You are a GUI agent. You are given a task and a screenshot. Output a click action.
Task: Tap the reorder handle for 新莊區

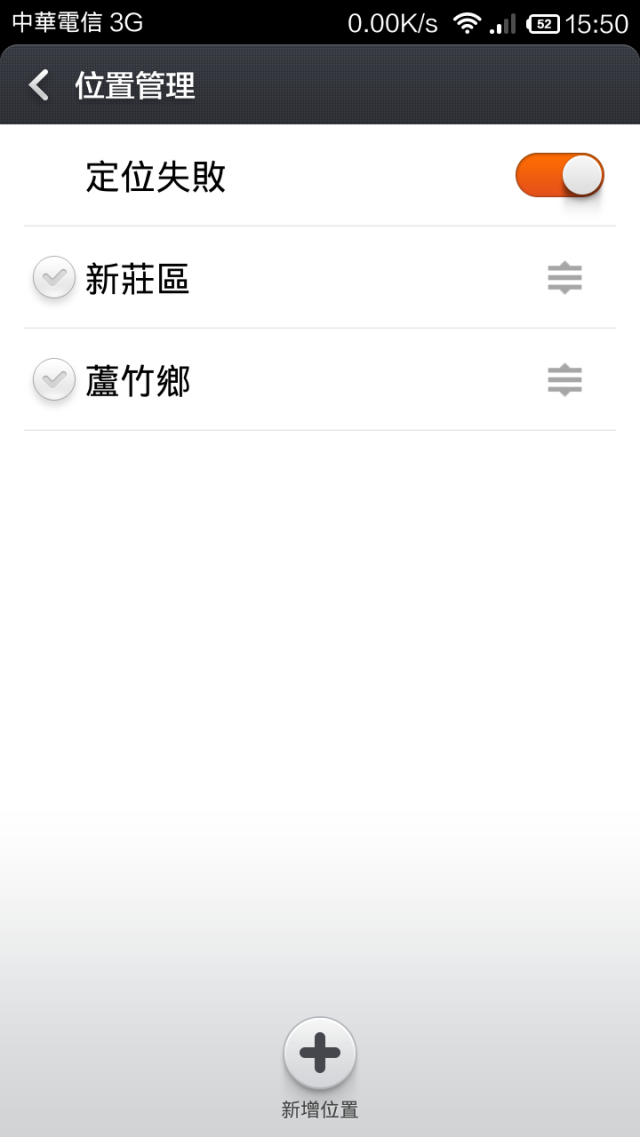tap(565, 278)
